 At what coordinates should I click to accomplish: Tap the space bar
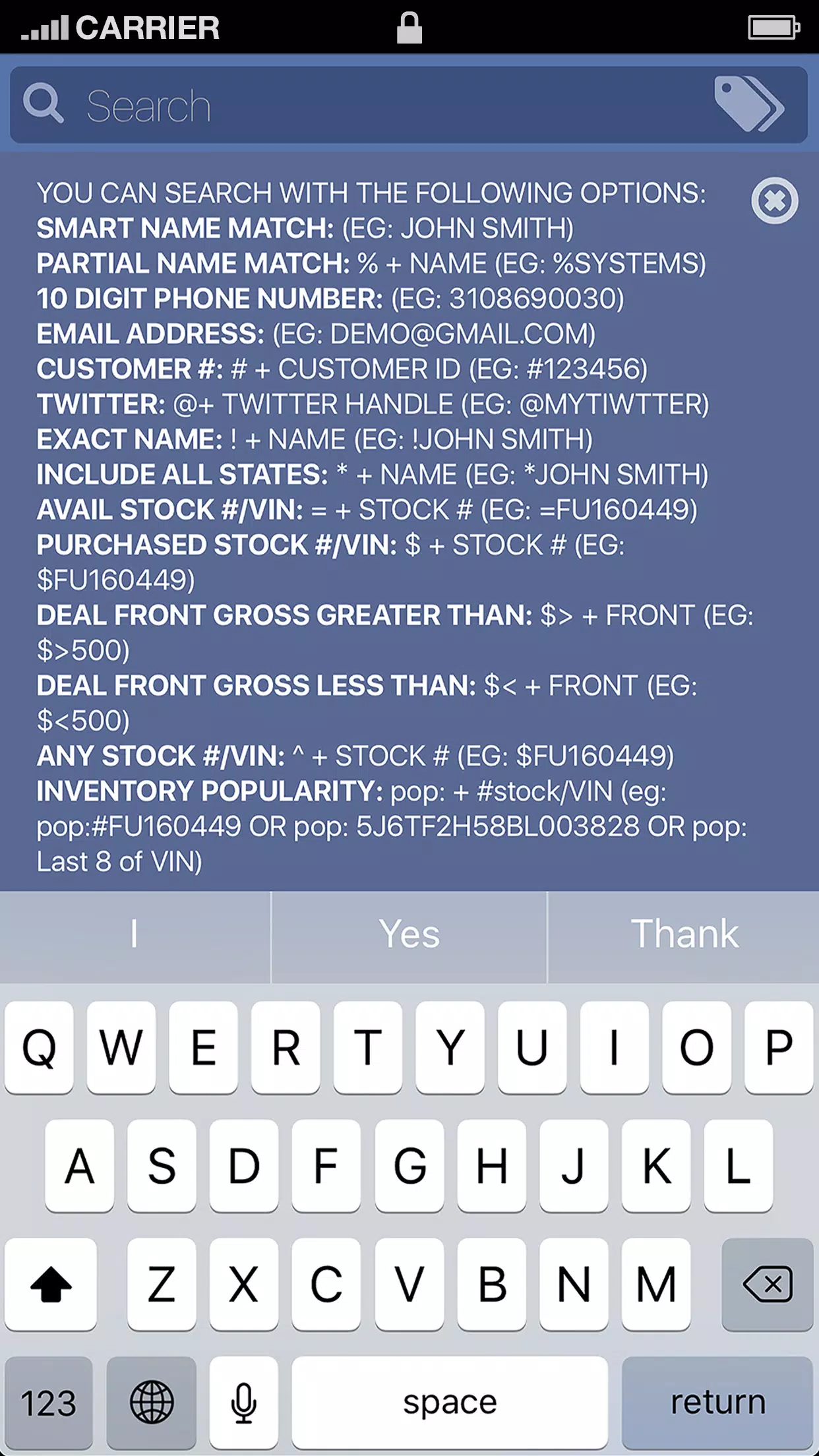[x=450, y=1402]
